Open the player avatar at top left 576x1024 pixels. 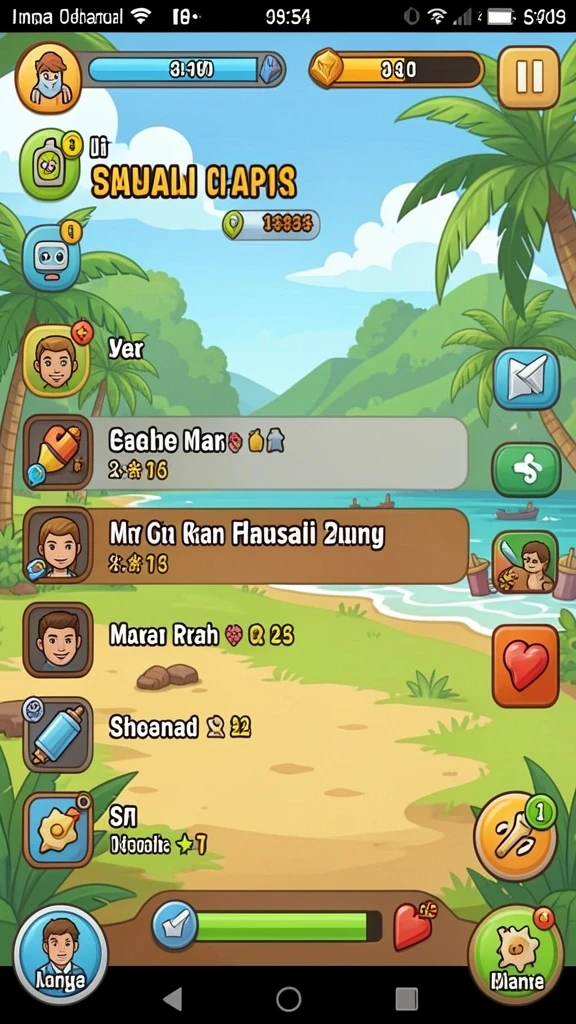(x=48, y=79)
